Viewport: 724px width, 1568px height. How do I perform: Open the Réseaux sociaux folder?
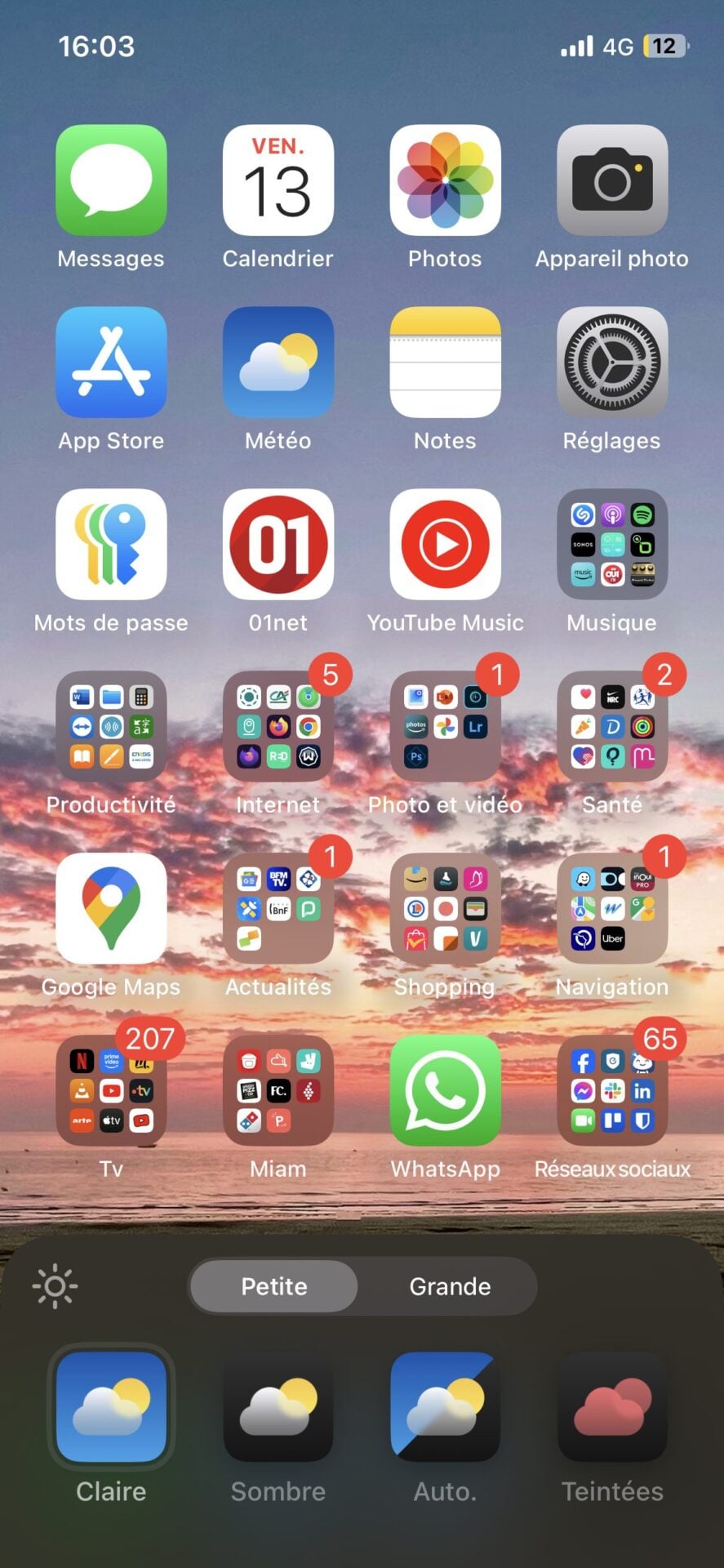click(612, 1091)
